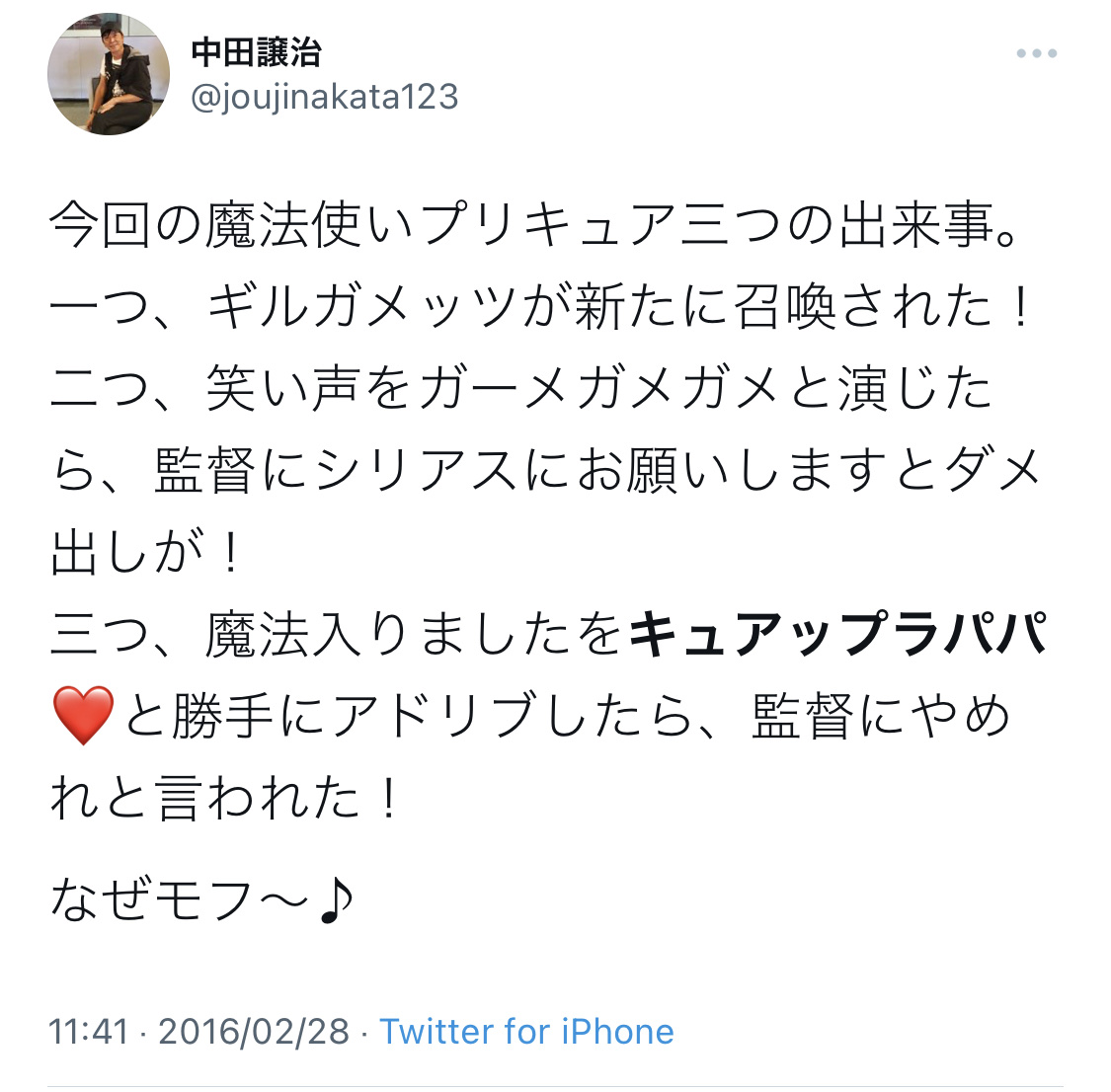Tap the Twitter for iPhone source link

click(x=526, y=1031)
